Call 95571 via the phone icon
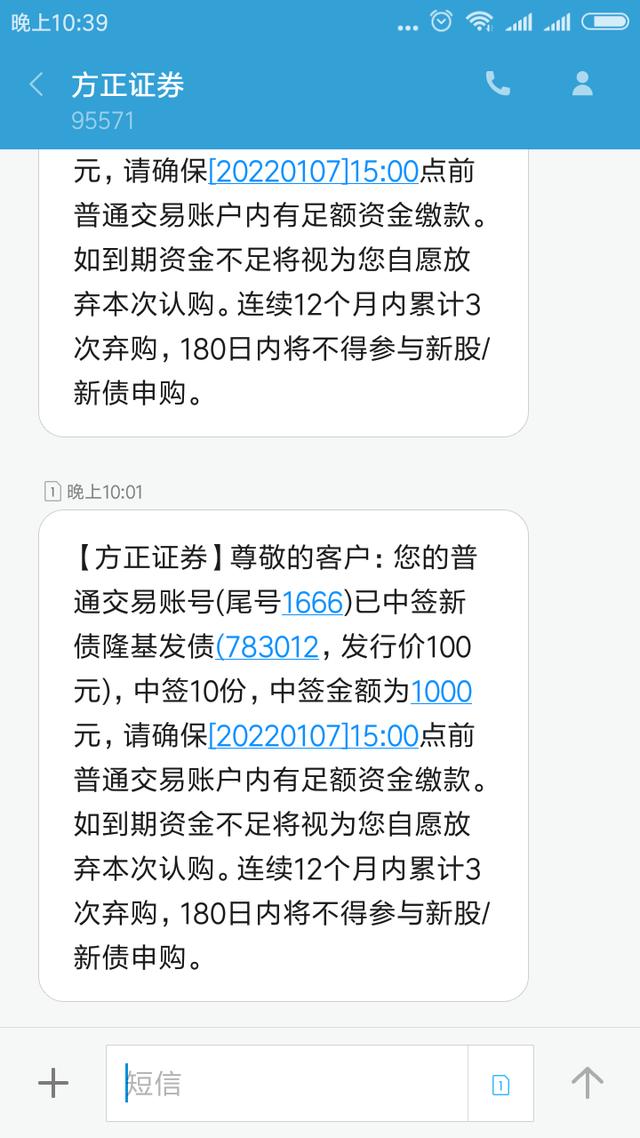Image resolution: width=640 pixels, height=1138 pixels. point(498,83)
